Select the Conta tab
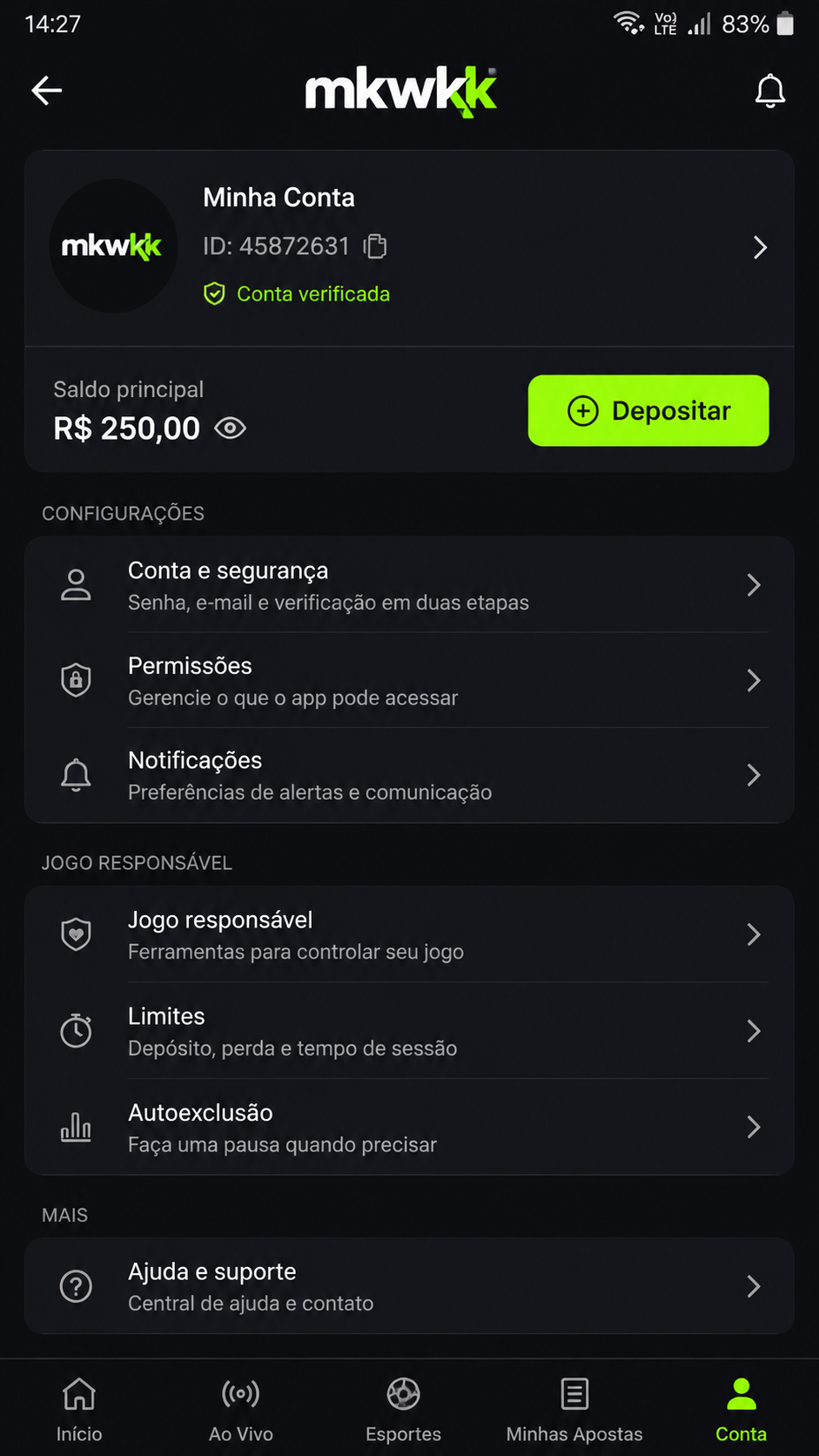The height and width of the screenshot is (1456, 819). click(x=741, y=1410)
